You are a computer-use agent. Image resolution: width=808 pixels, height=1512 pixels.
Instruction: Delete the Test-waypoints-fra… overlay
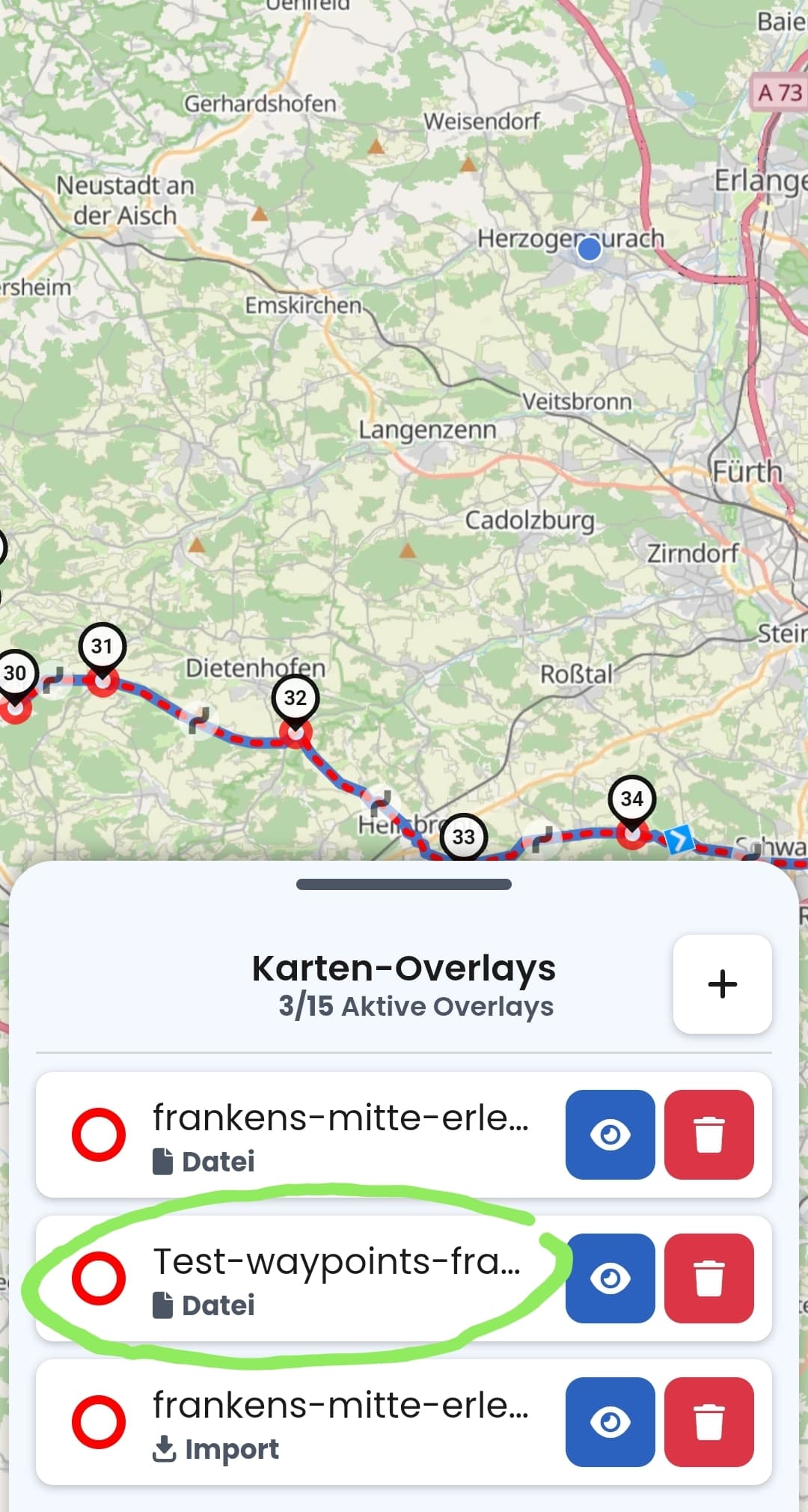click(x=708, y=1278)
